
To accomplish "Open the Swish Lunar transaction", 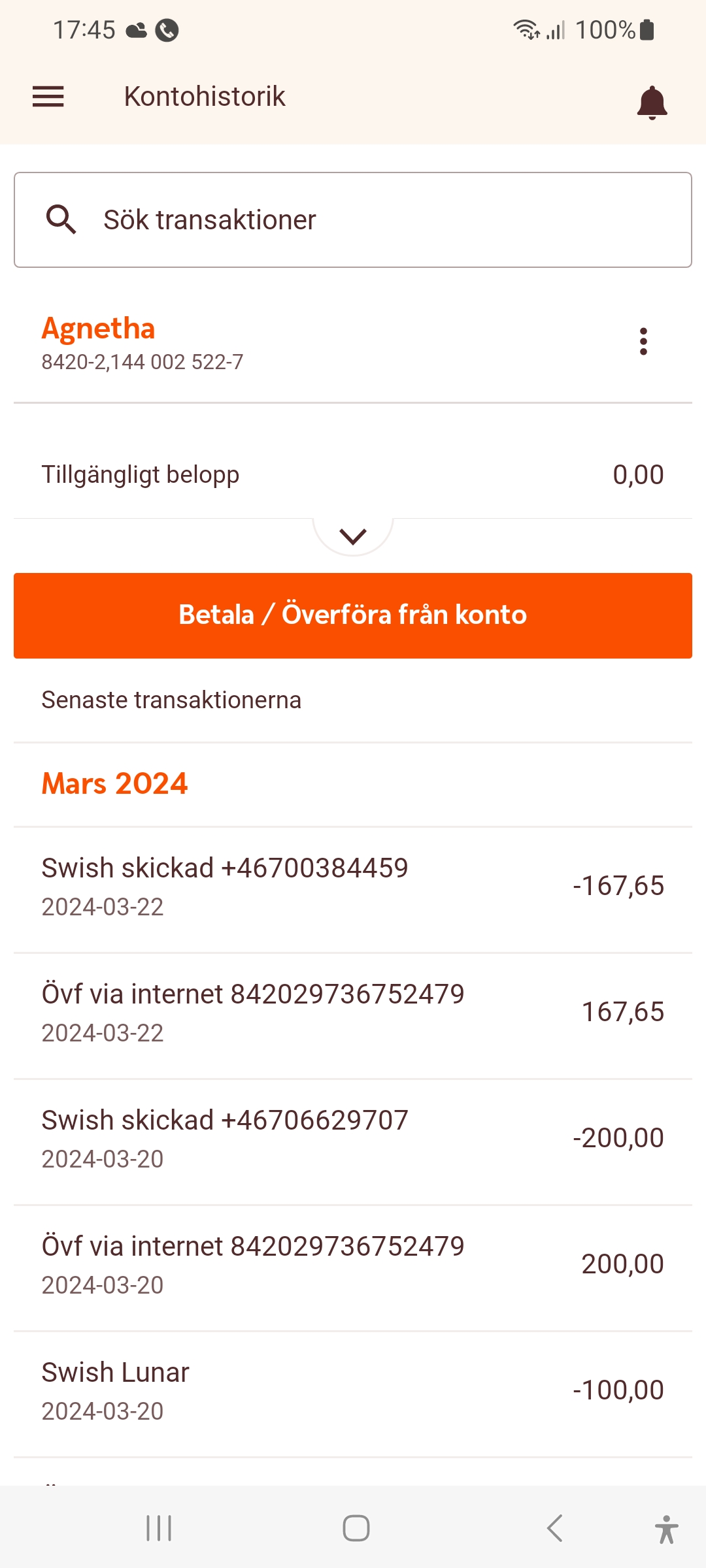I will click(x=353, y=1391).
